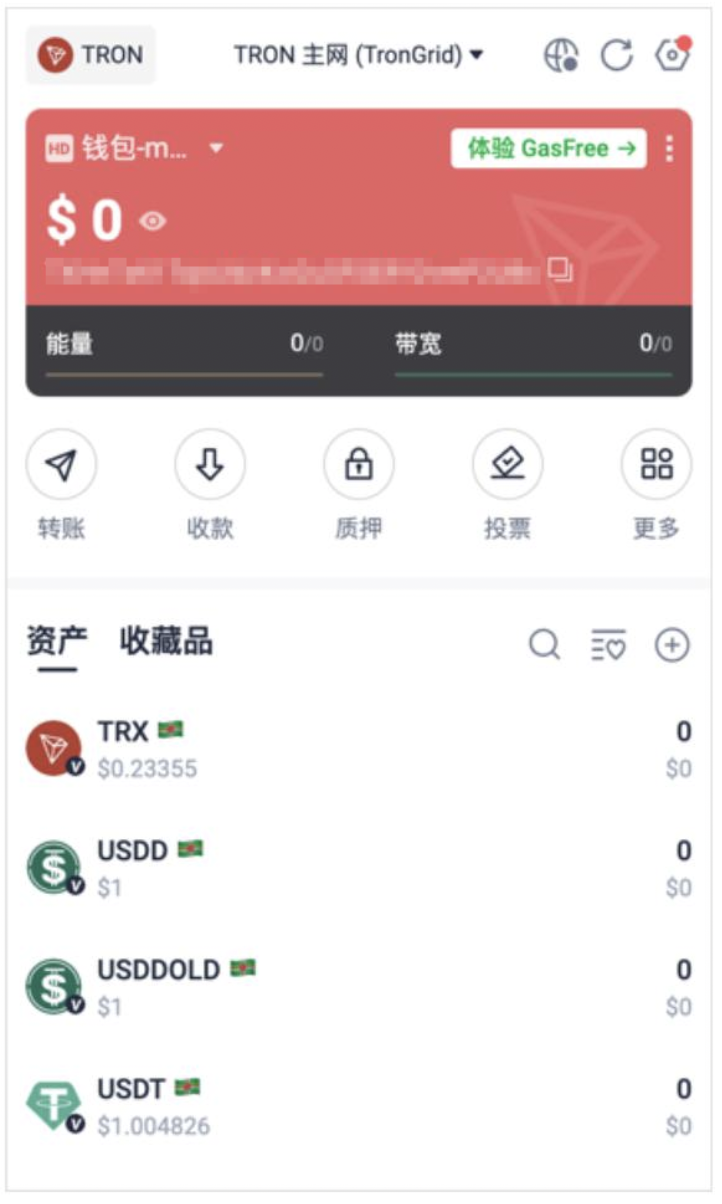Open the globe DApp connection icon

pyautogui.click(x=561, y=55)
